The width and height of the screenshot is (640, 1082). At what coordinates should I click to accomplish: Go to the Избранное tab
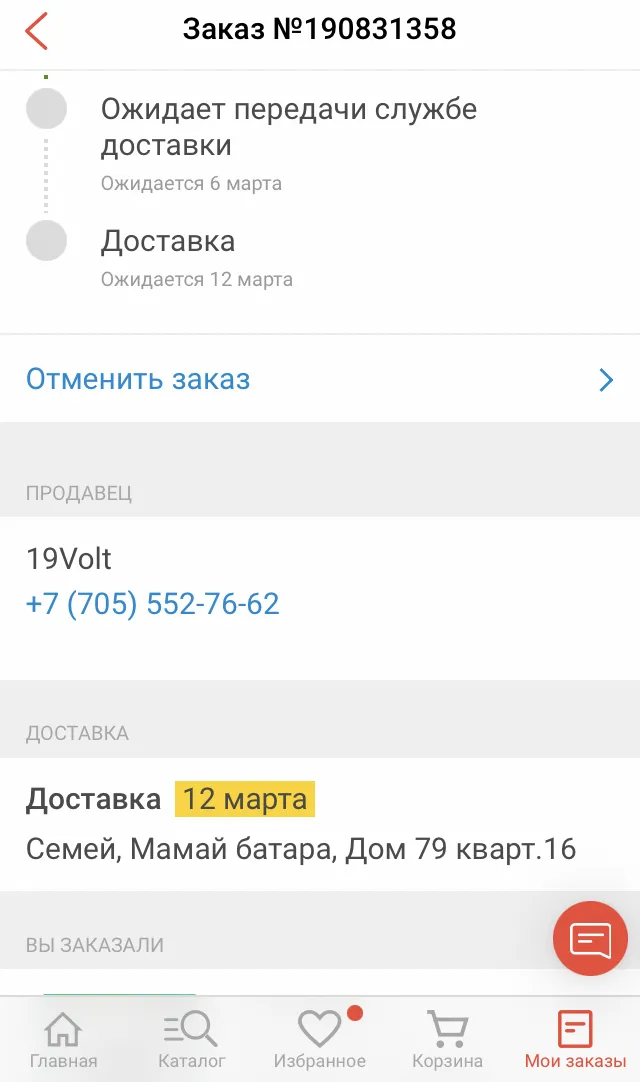tap(320, 1040)
